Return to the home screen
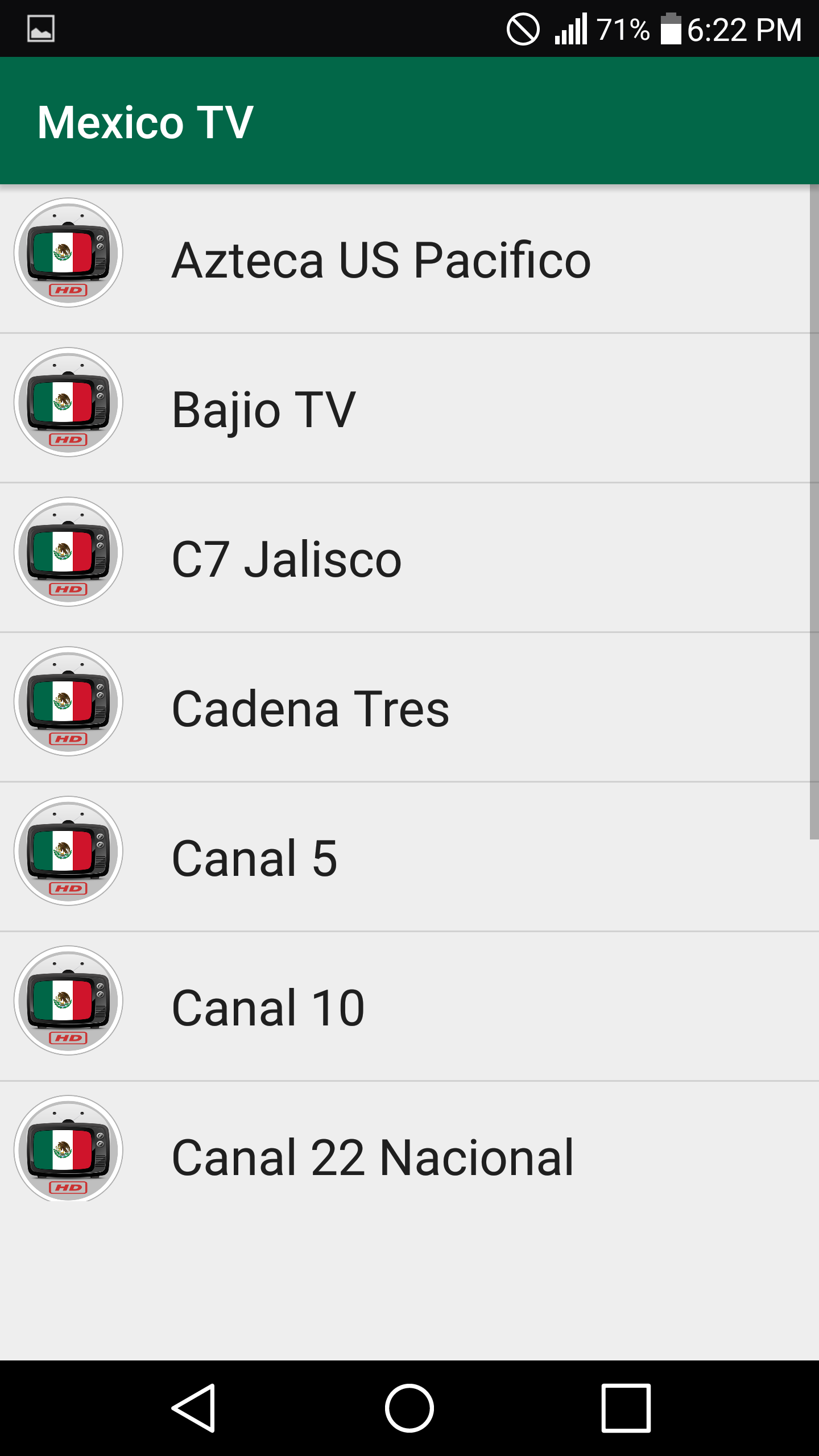The width and height of the screenshot is (819, 1456). point(409,1408)
